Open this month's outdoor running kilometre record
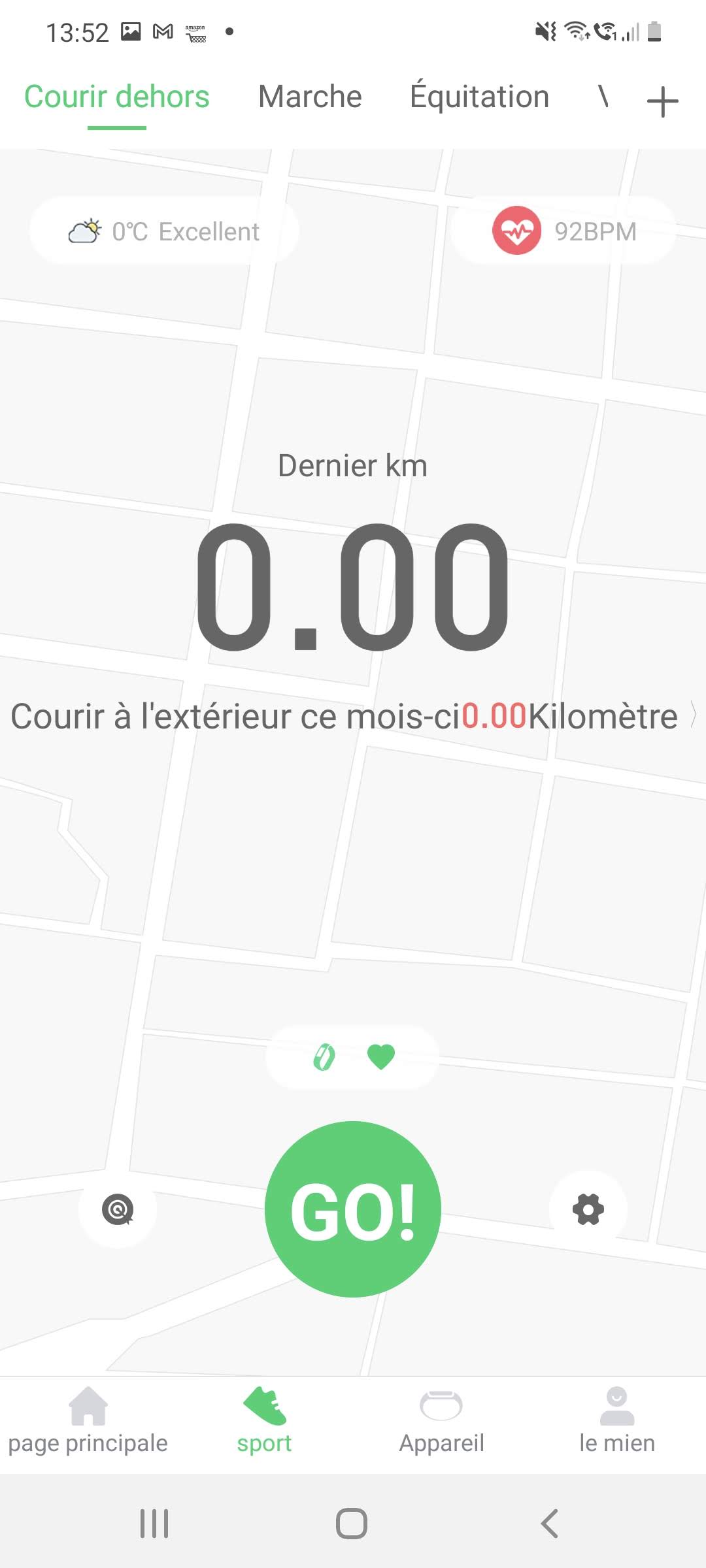This screenshot has width=706, height=1568. point(353,716)
